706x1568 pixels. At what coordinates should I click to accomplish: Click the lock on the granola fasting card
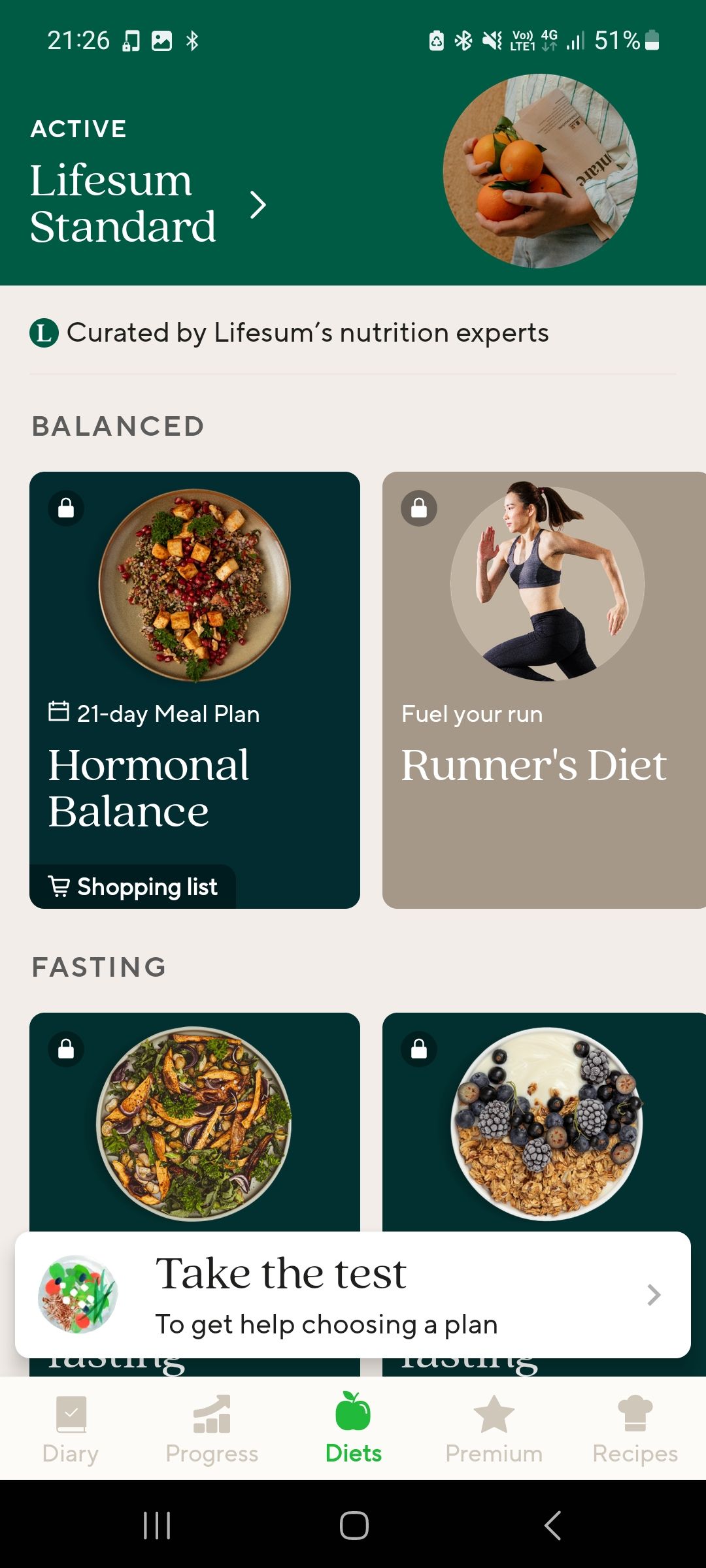(418, 1049)
